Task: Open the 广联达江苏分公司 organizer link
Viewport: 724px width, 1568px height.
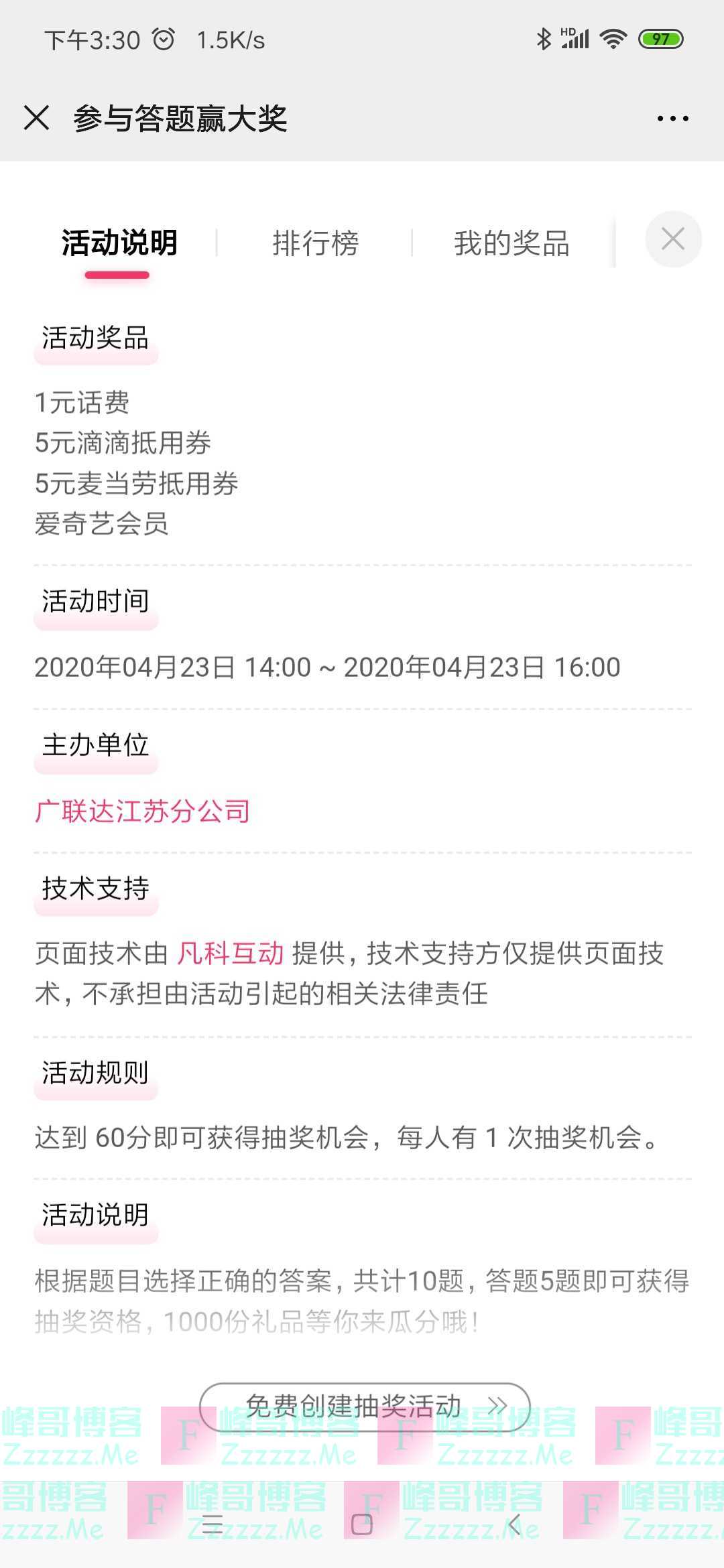Action: pos(142,811)
